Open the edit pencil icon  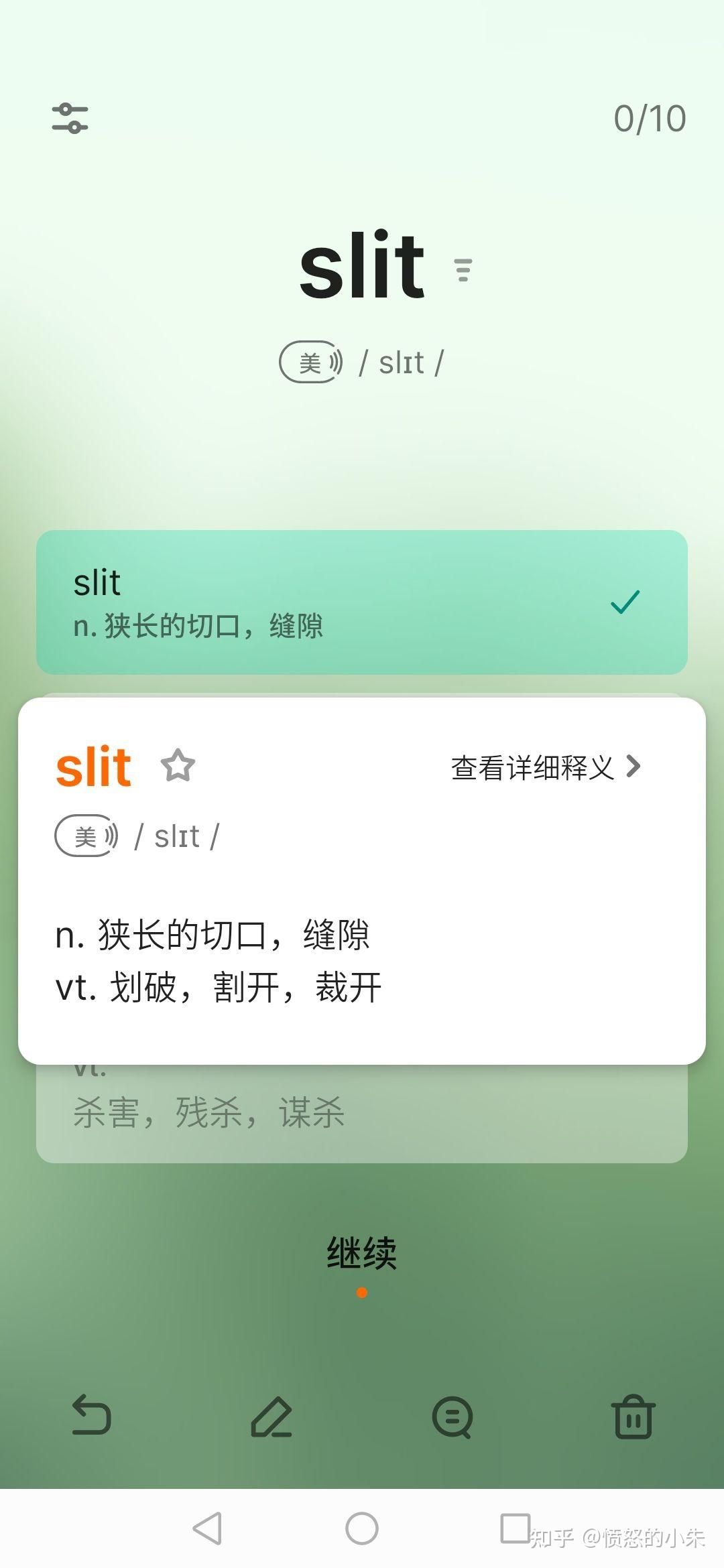(x=271, y=1417)
